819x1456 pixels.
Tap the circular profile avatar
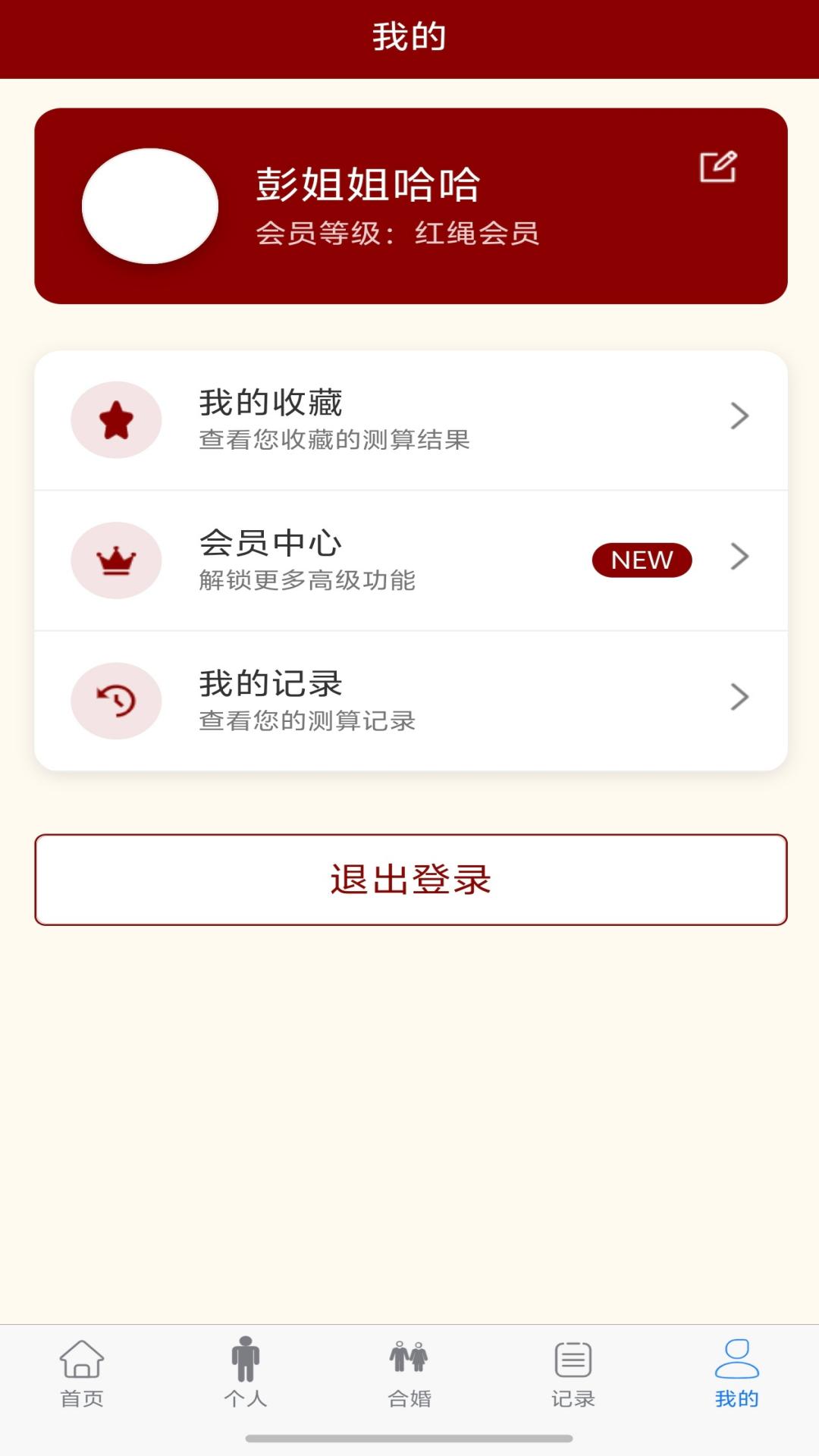pos(150,204)
